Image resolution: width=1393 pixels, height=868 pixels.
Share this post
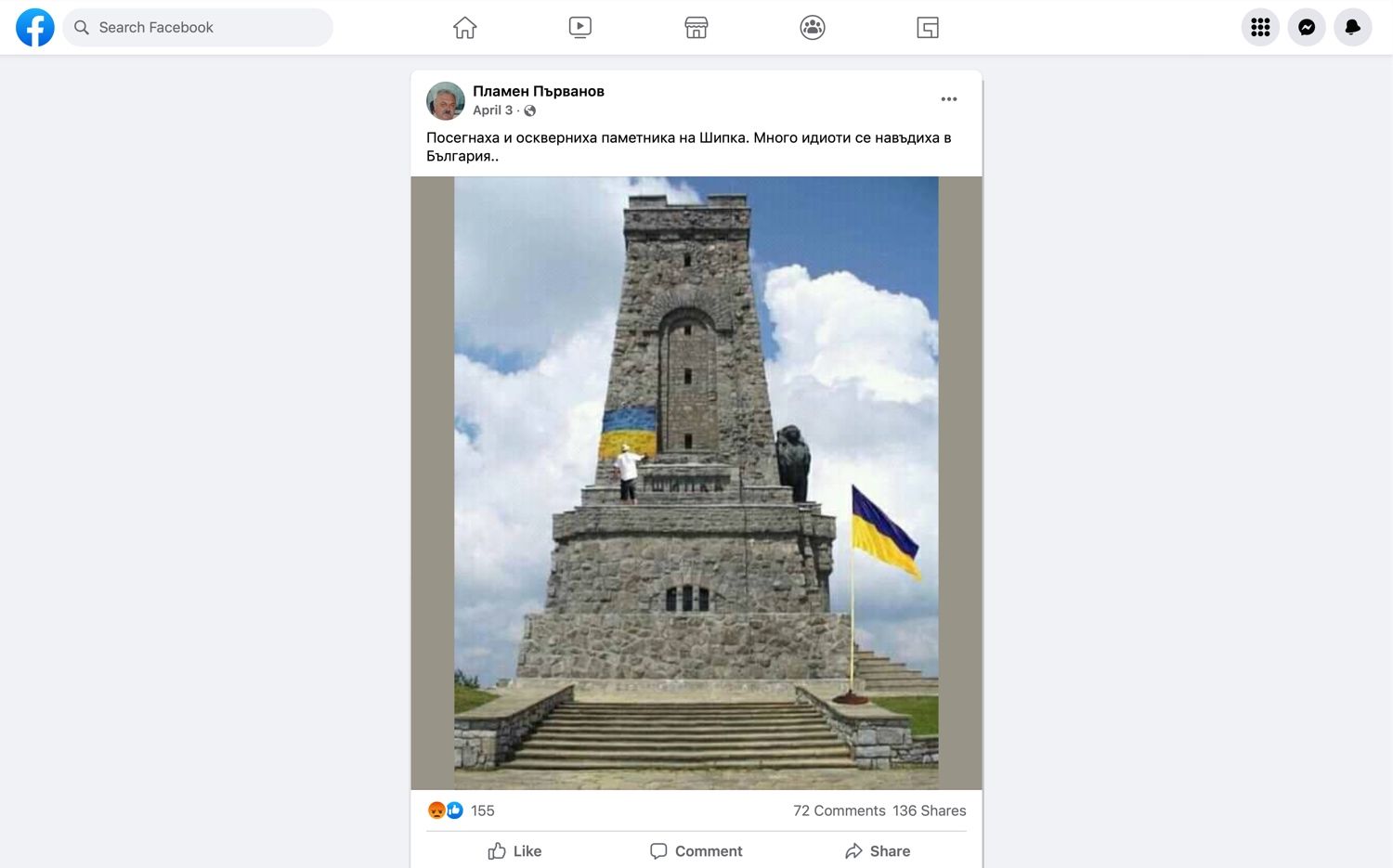pyautogui.click(x=877, y=851)
